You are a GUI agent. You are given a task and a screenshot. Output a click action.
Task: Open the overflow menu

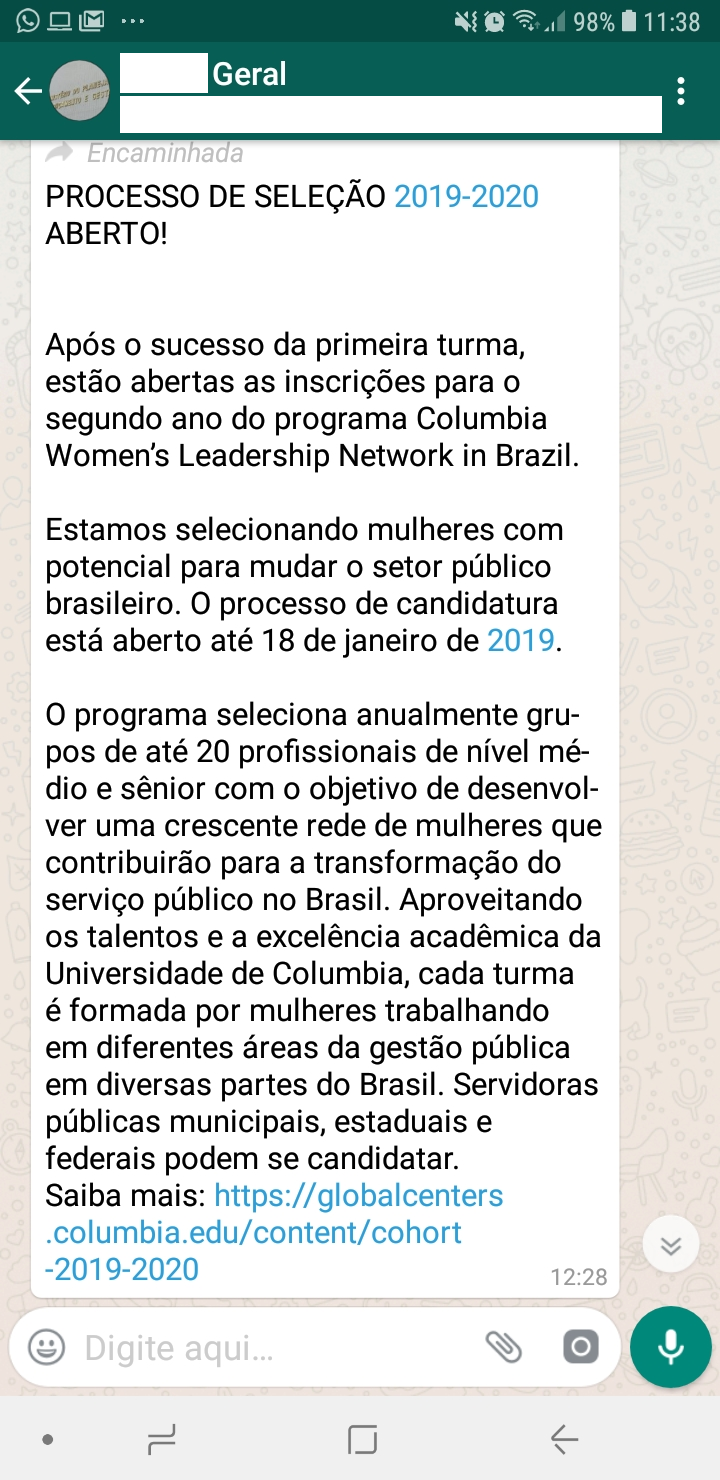[681, 91]
